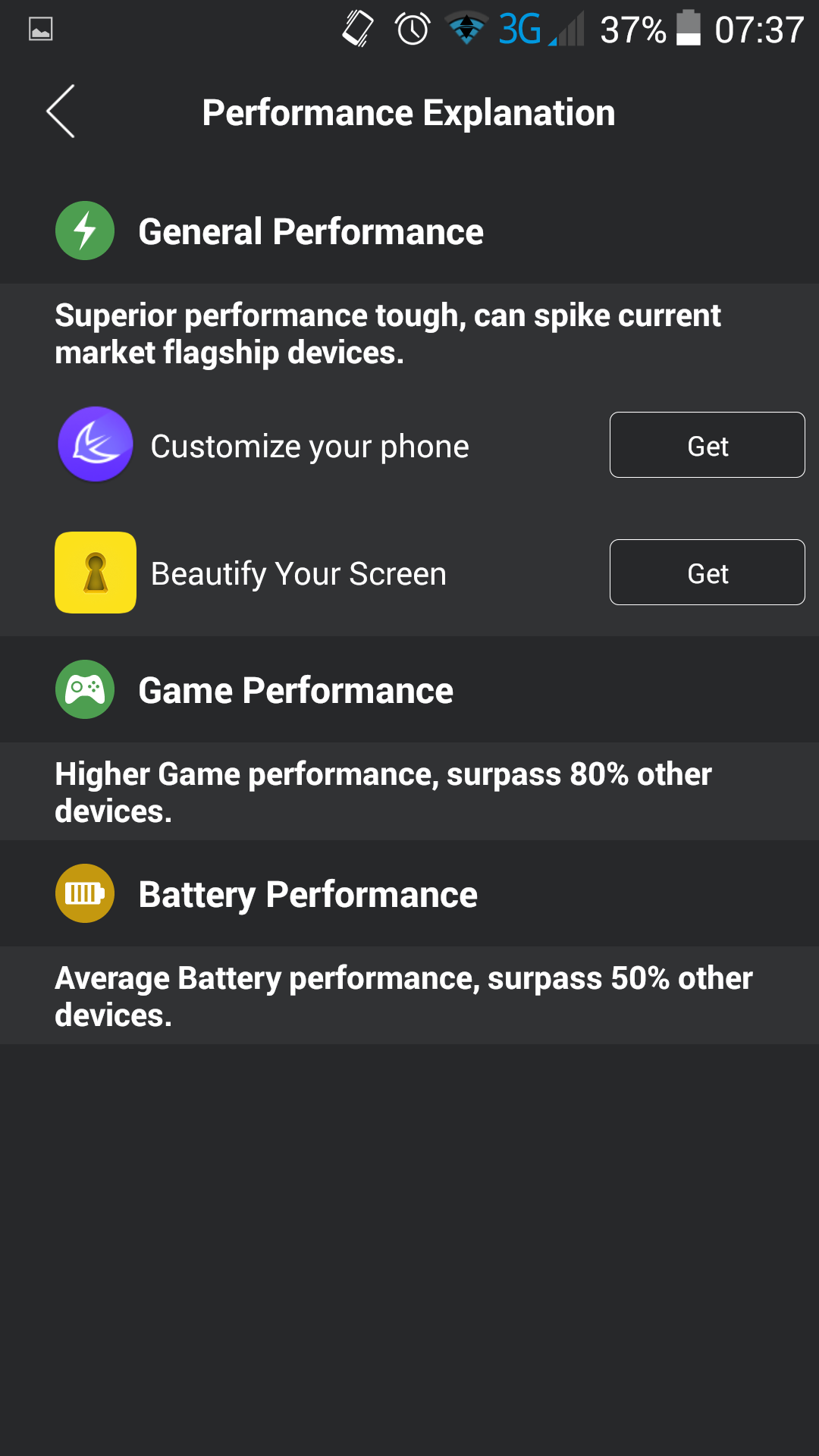Tap Get for Customize your phone
Viewport: 819px width, 1456px height.
pos(707,445)
